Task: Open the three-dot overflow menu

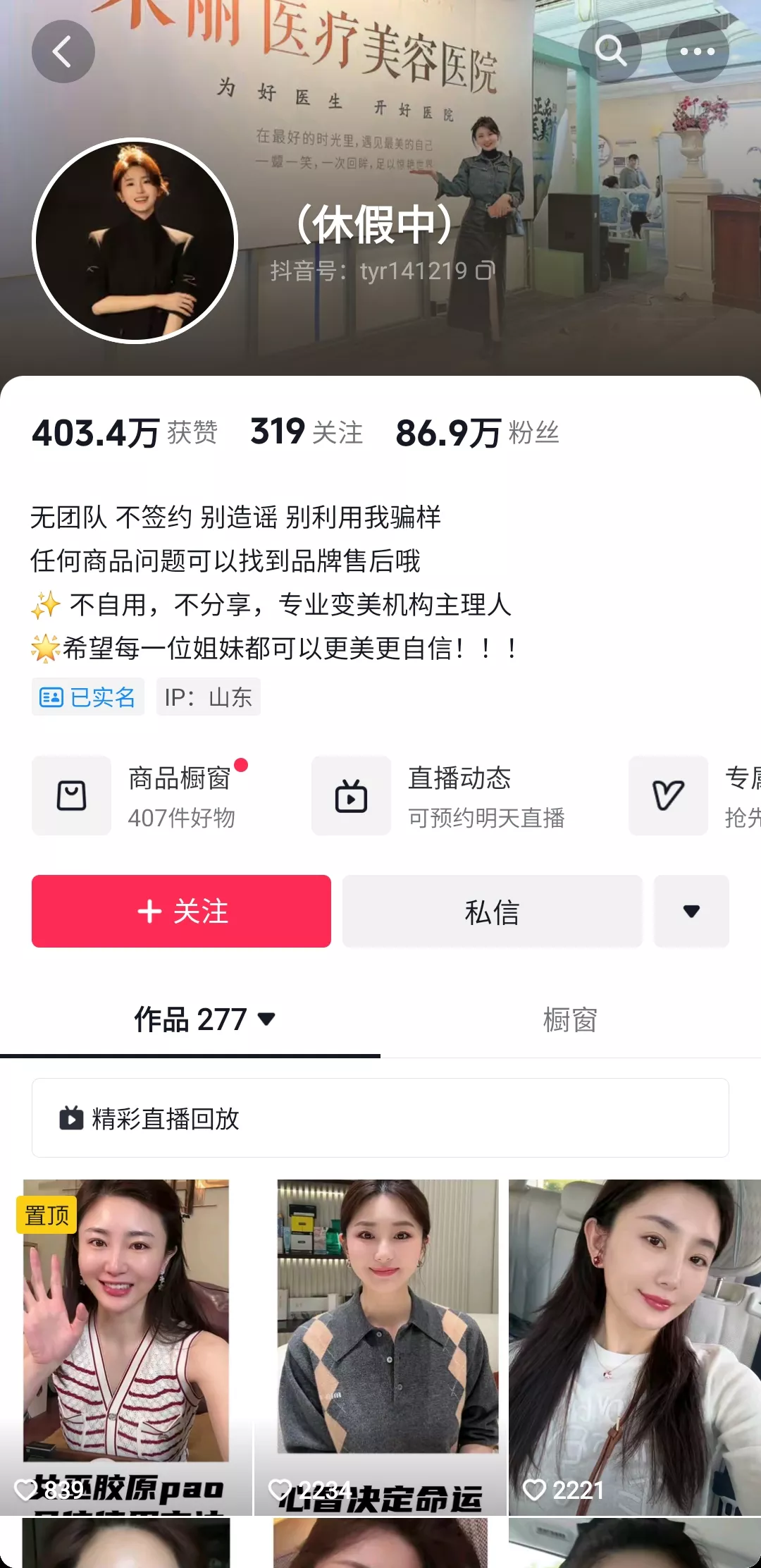Action: click(x=697, y=51)
